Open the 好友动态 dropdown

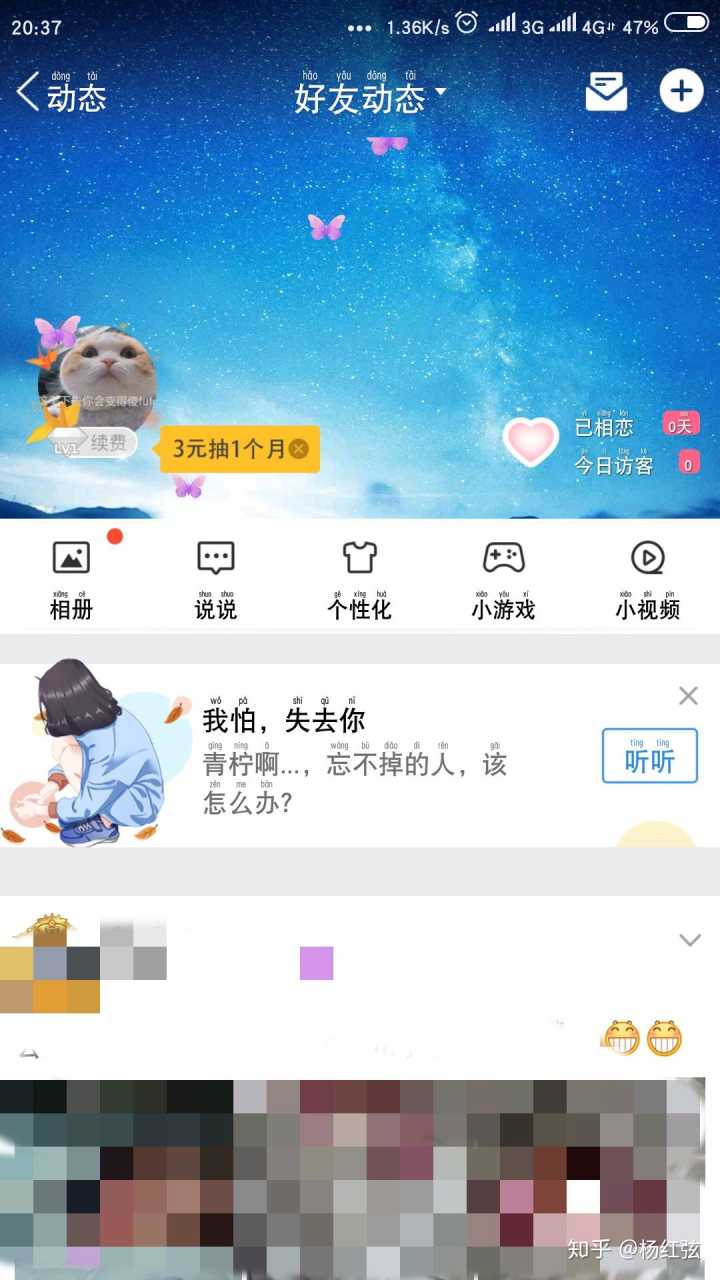[369, 97]
